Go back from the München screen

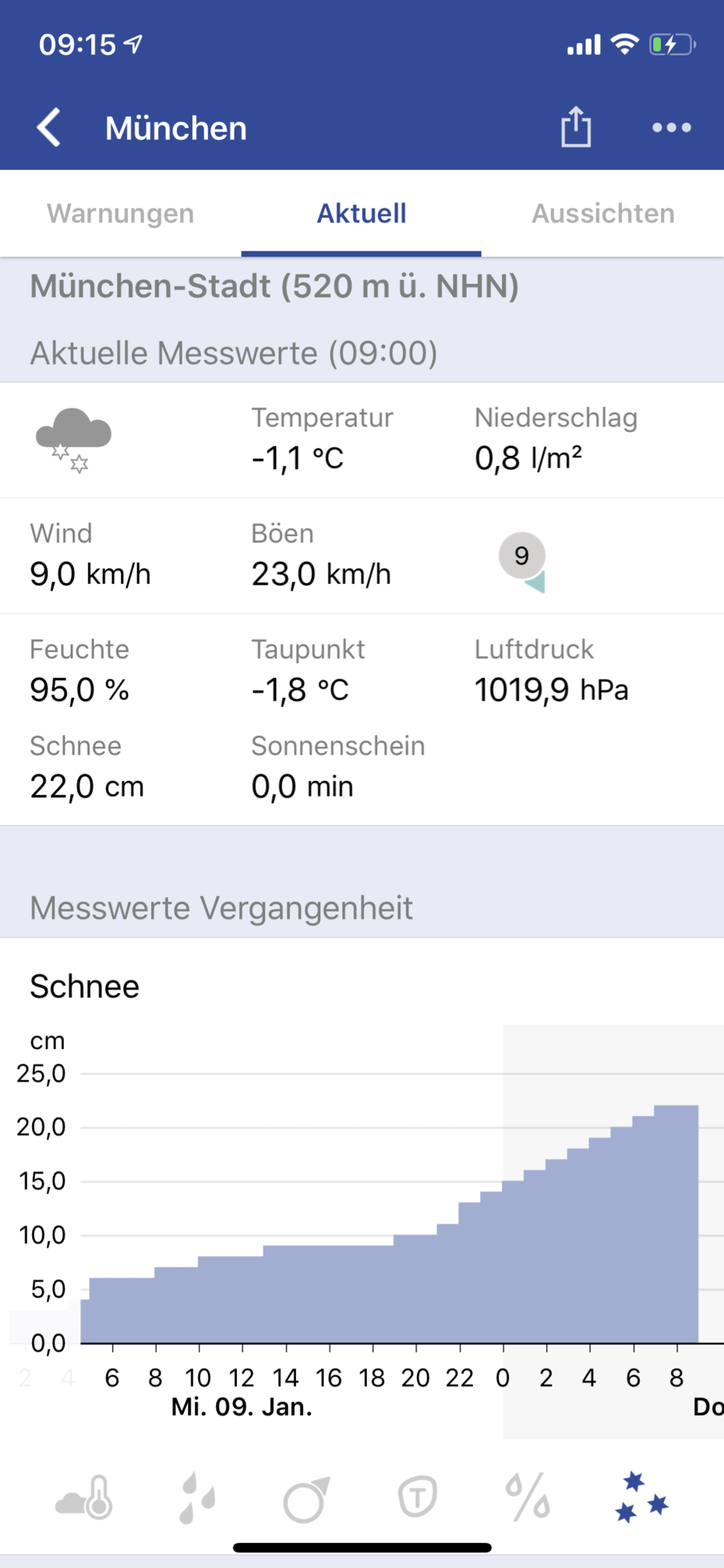(49, 128)
